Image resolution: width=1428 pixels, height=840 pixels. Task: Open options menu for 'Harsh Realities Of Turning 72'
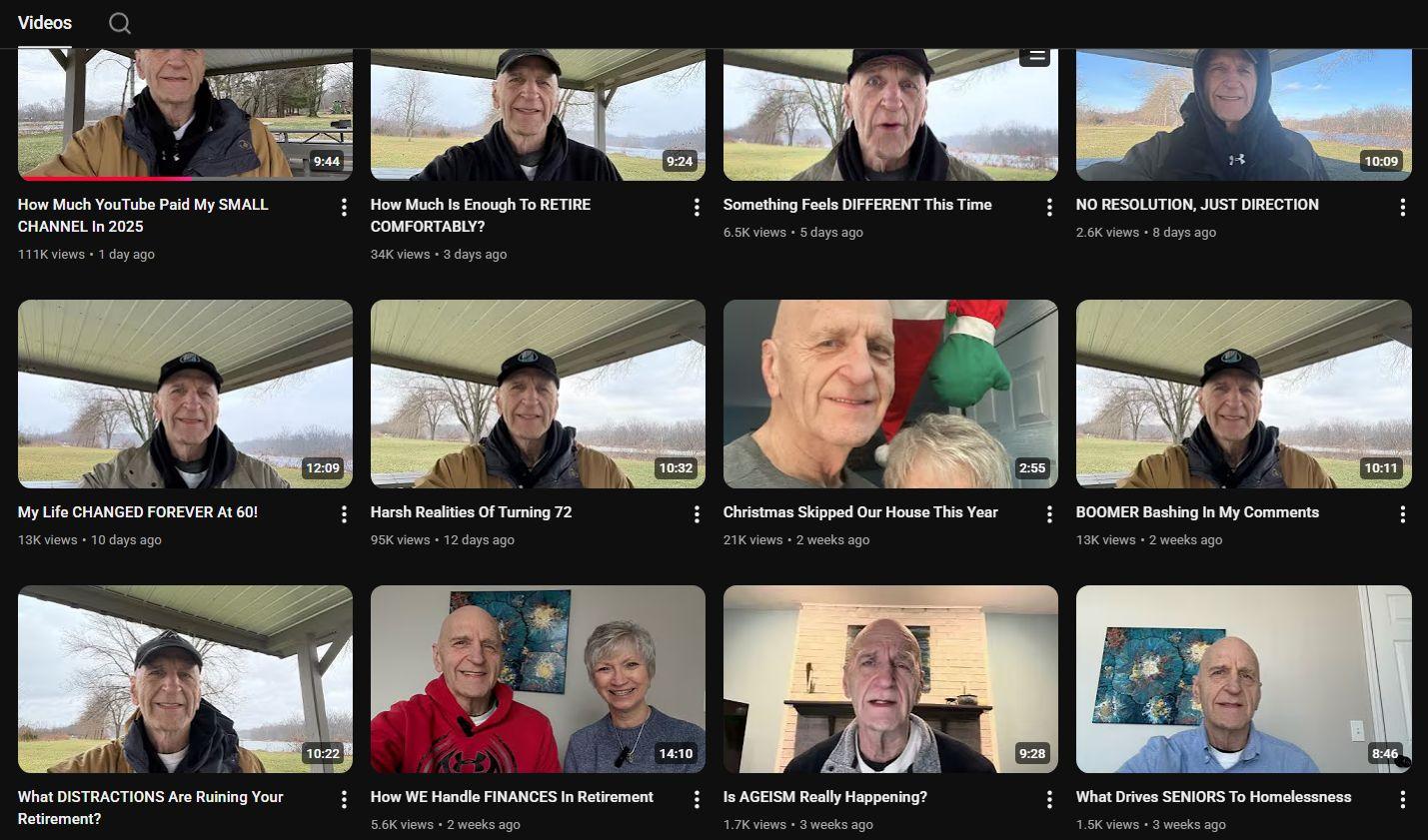(x=697, y=514)
